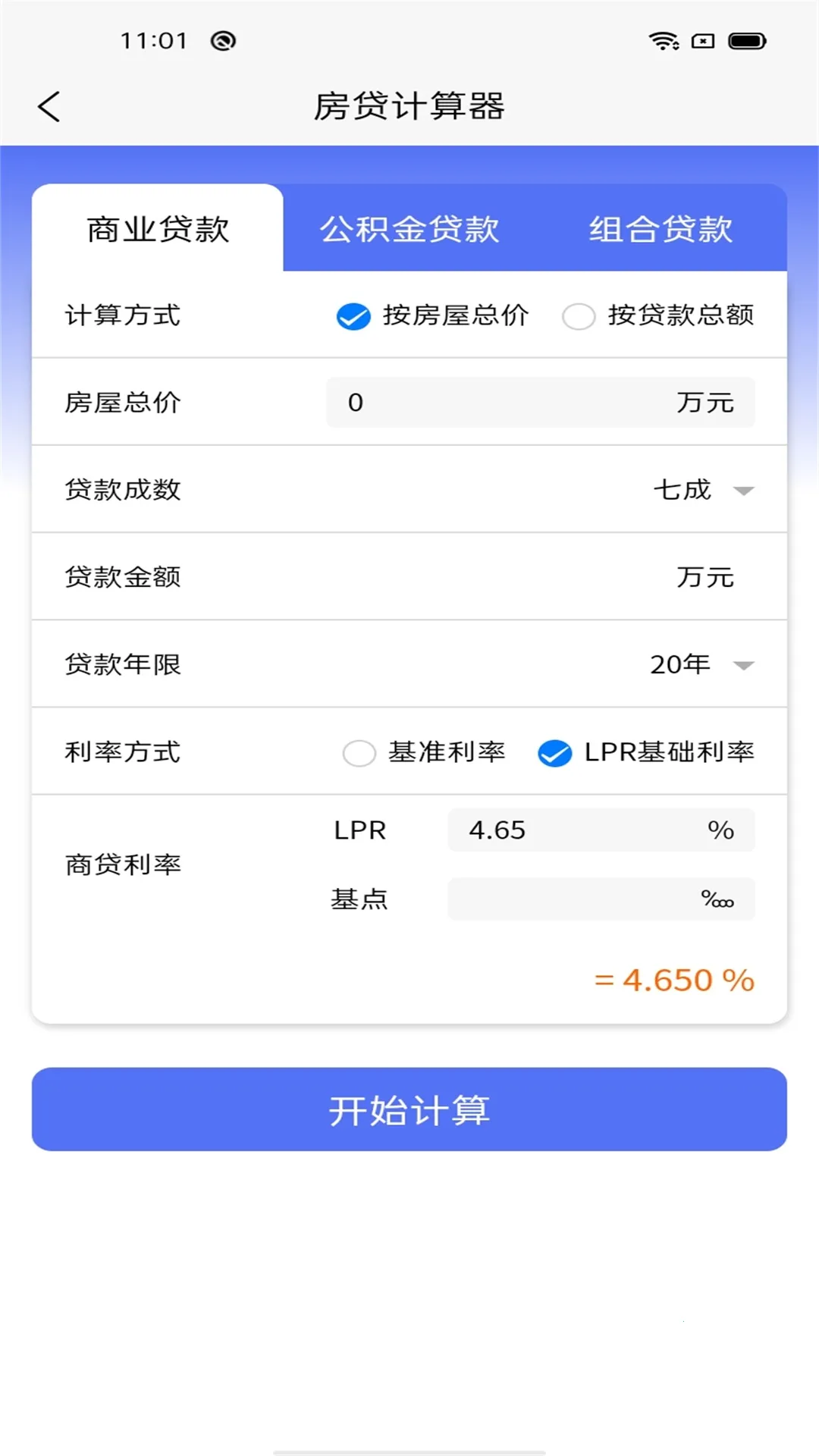Select 按房屋总价 calculation method
The width and height of the screenshot is (819, 1456).
point(353,316)
